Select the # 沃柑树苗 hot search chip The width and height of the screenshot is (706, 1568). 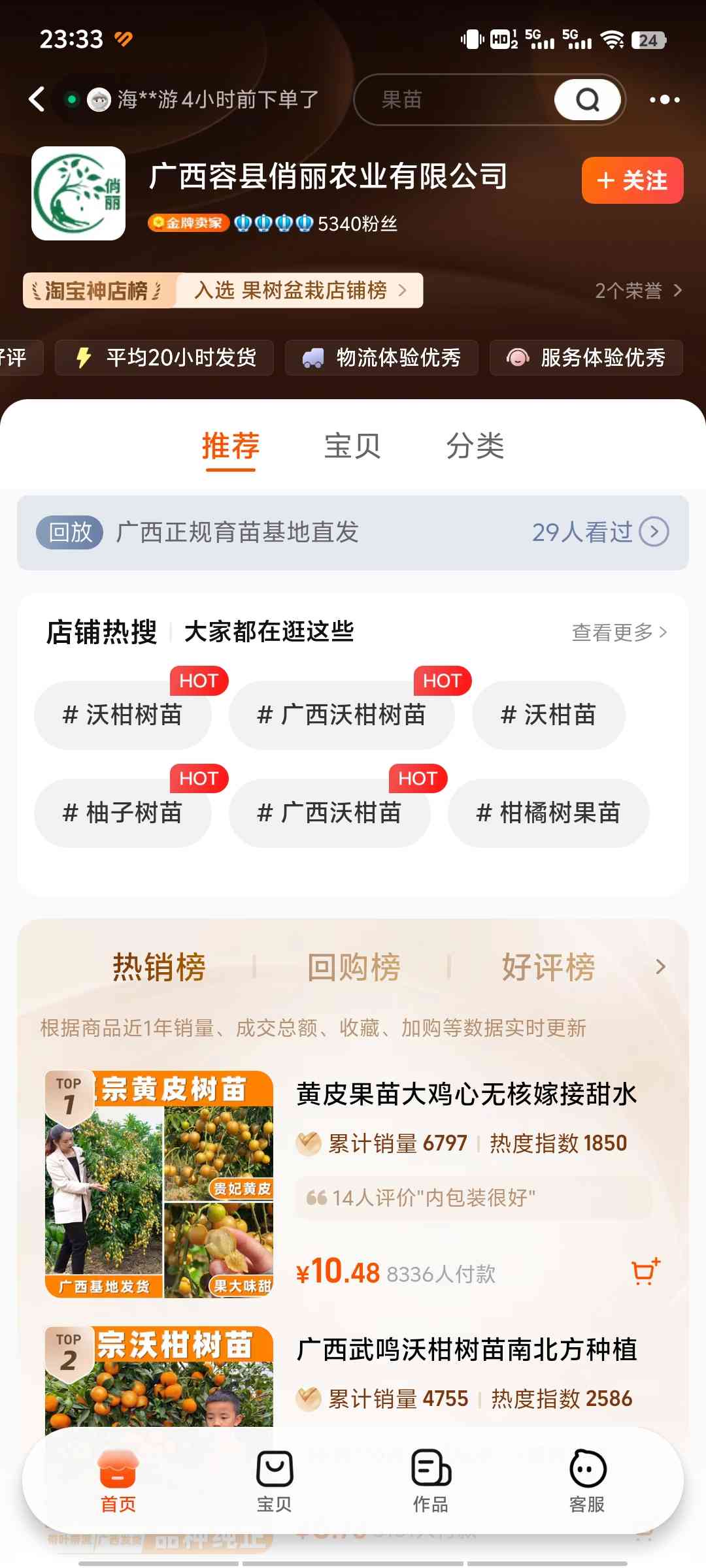123,715
